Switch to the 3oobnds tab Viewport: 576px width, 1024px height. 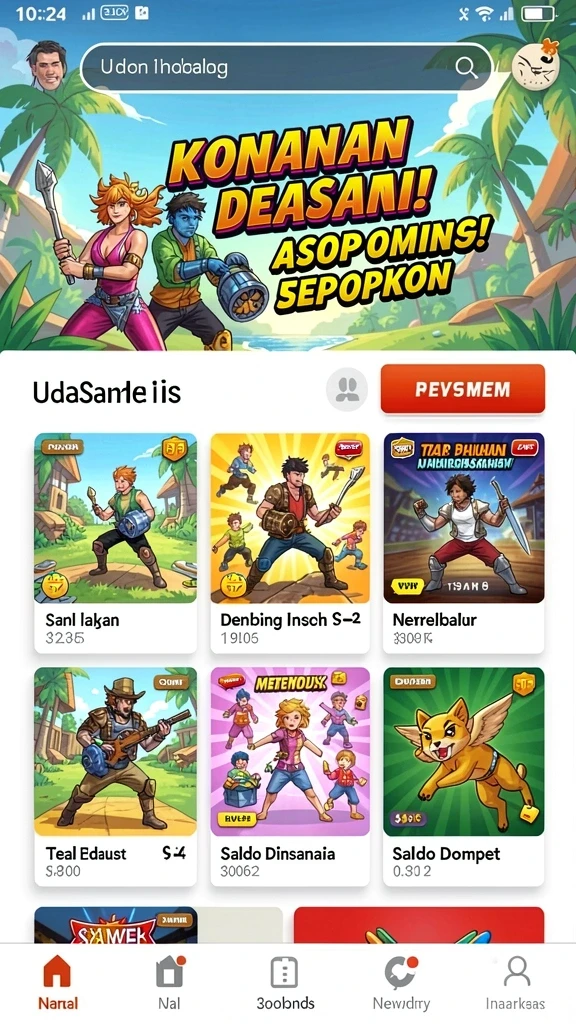point(285,983)
